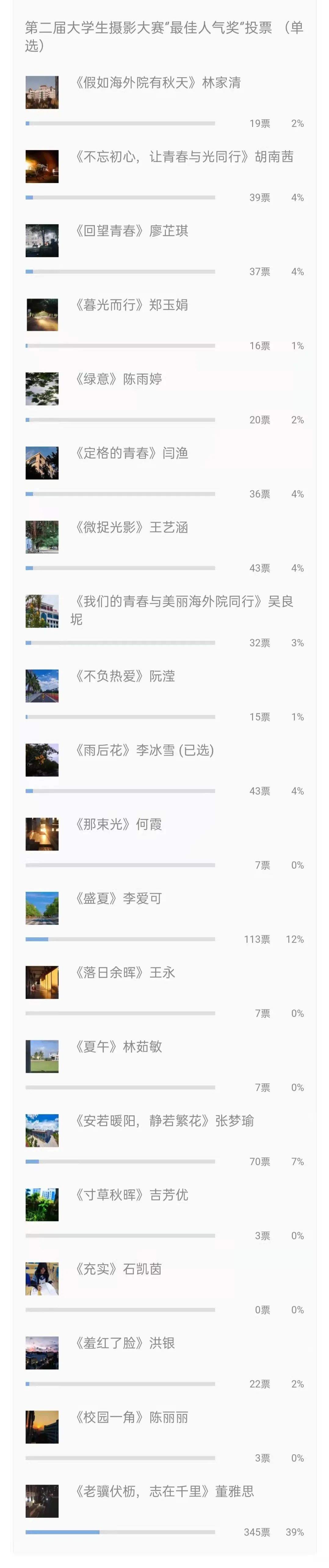Open the 《夏午》 photo by 林茹敏

point(42,1056)
